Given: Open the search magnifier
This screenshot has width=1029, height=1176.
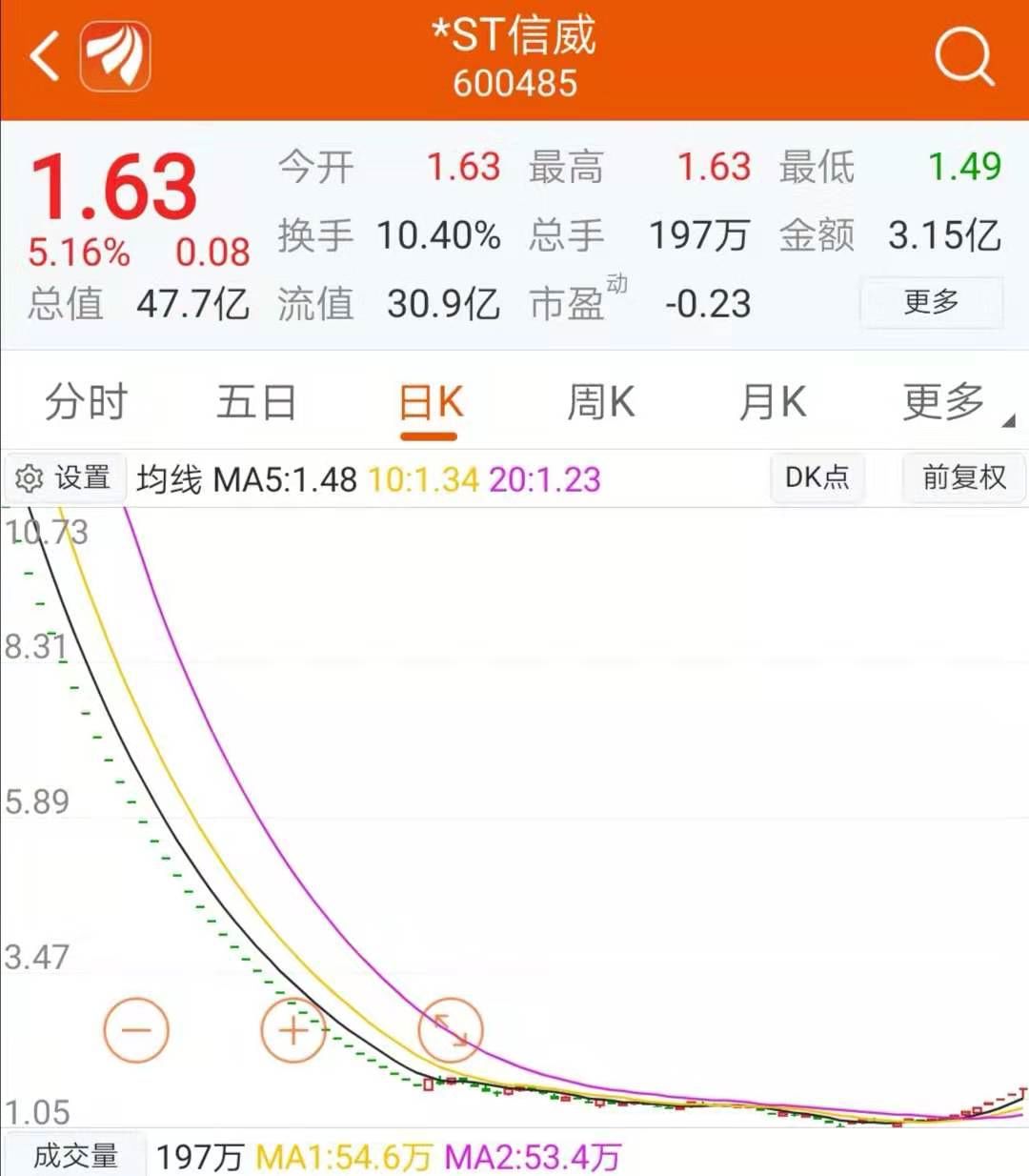Looking at the screenshot, I should tap(963, 56).
